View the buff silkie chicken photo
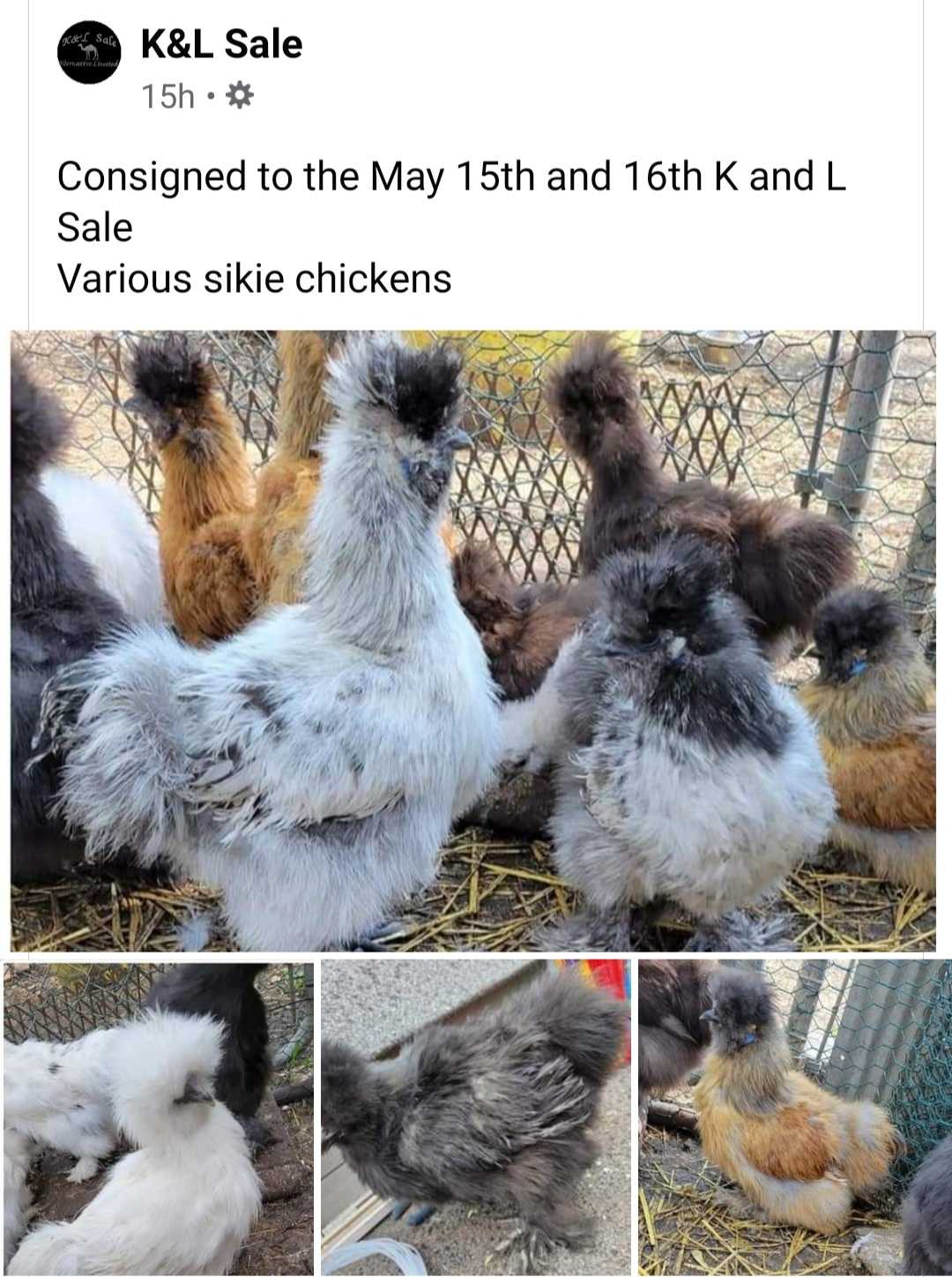Image resolution: width=952 pixels, height=1277 pixels. tap(794, 1118)
